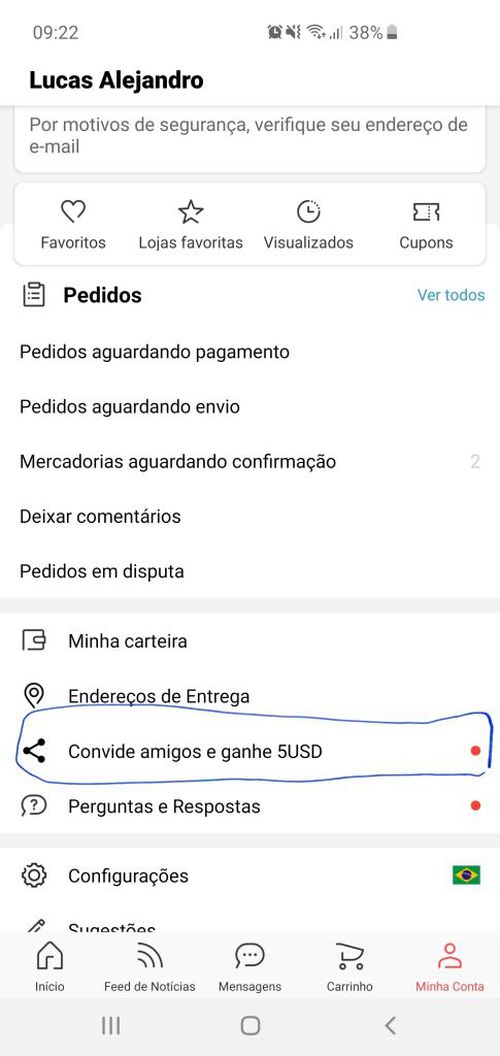Open Favoritos wishlist
The width and height of the screenshot is (500, 1056).
coord(73,226)
